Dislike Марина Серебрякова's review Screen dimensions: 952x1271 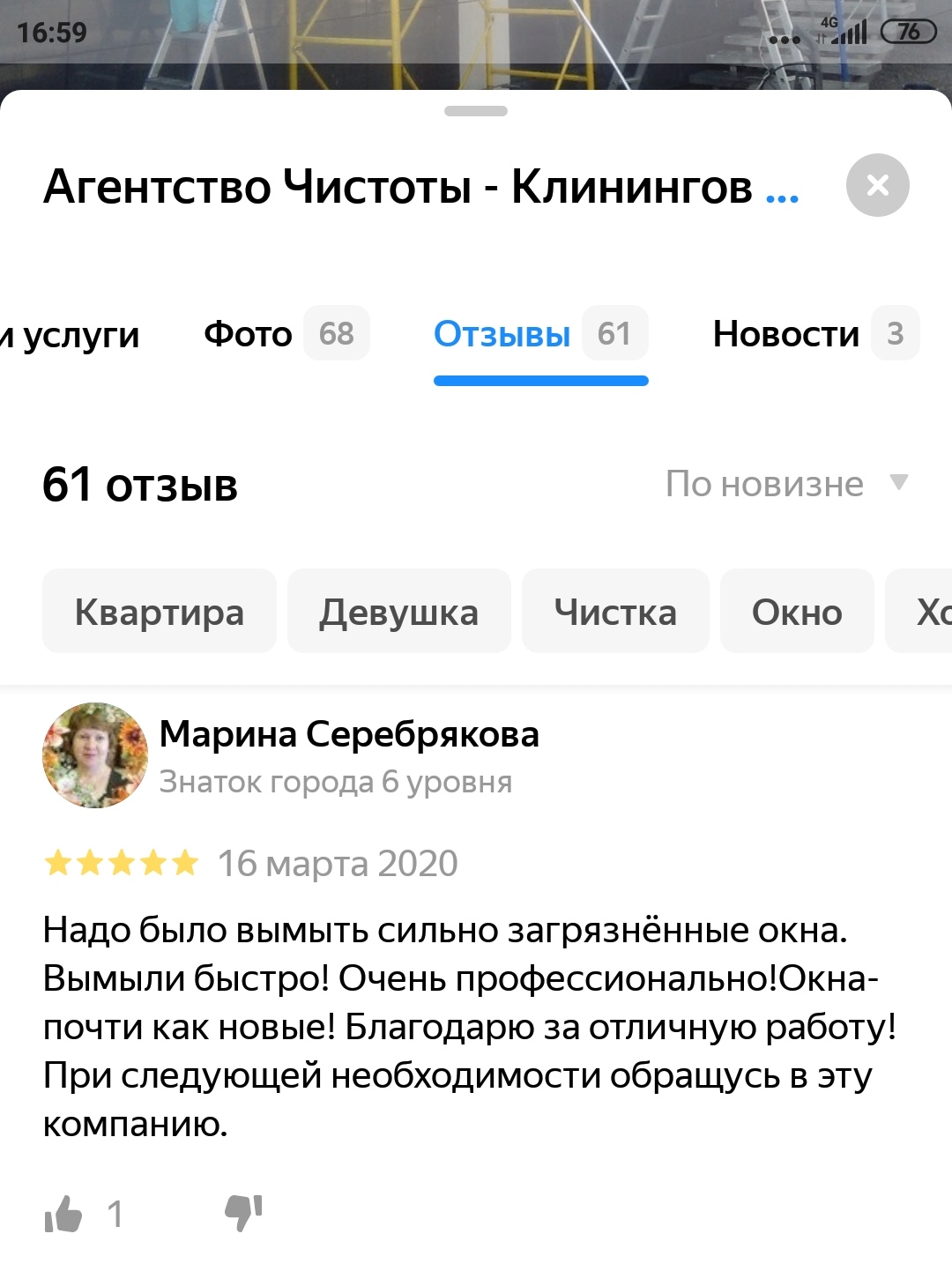click(x=243, y=1213)
